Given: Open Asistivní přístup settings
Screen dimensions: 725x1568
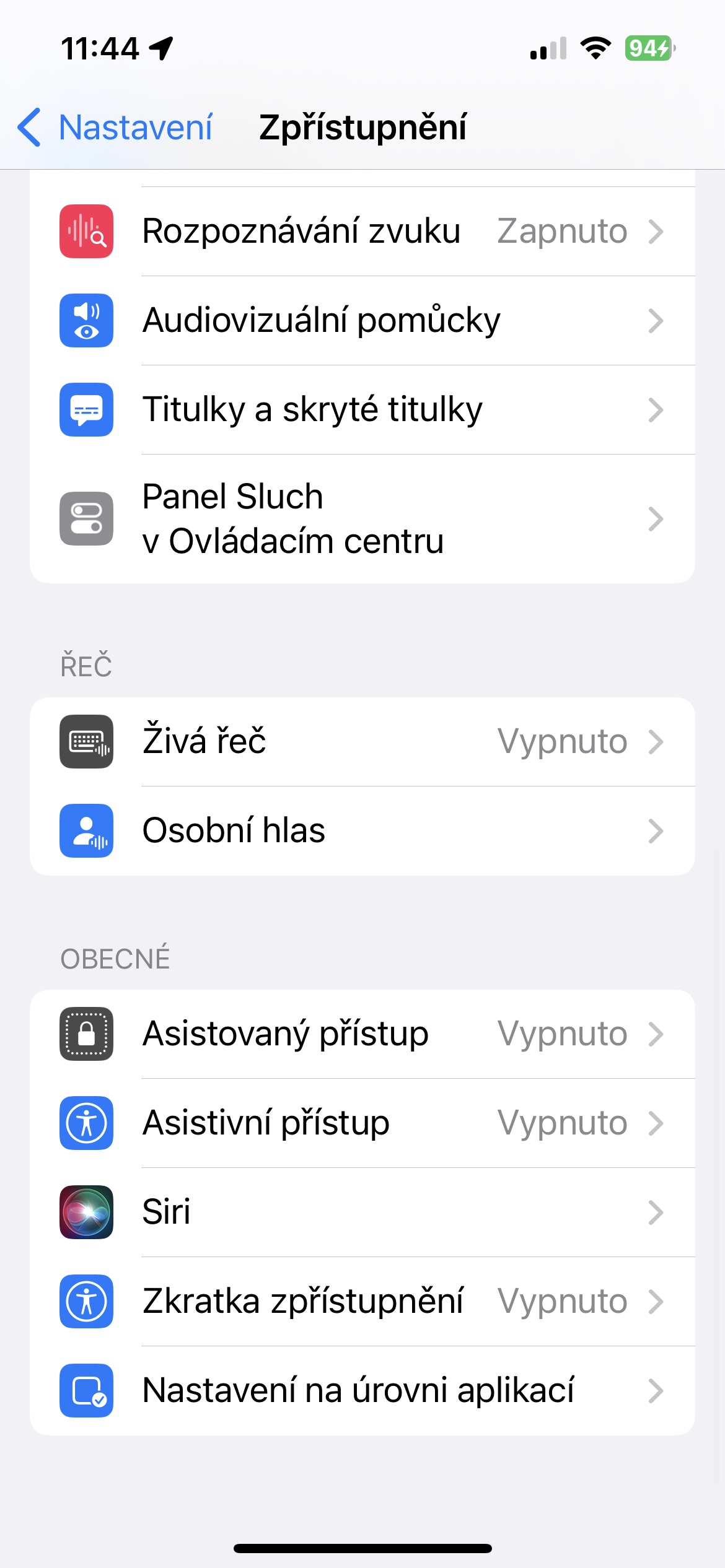Looking at the screenshot, I should click(362, 1123).
